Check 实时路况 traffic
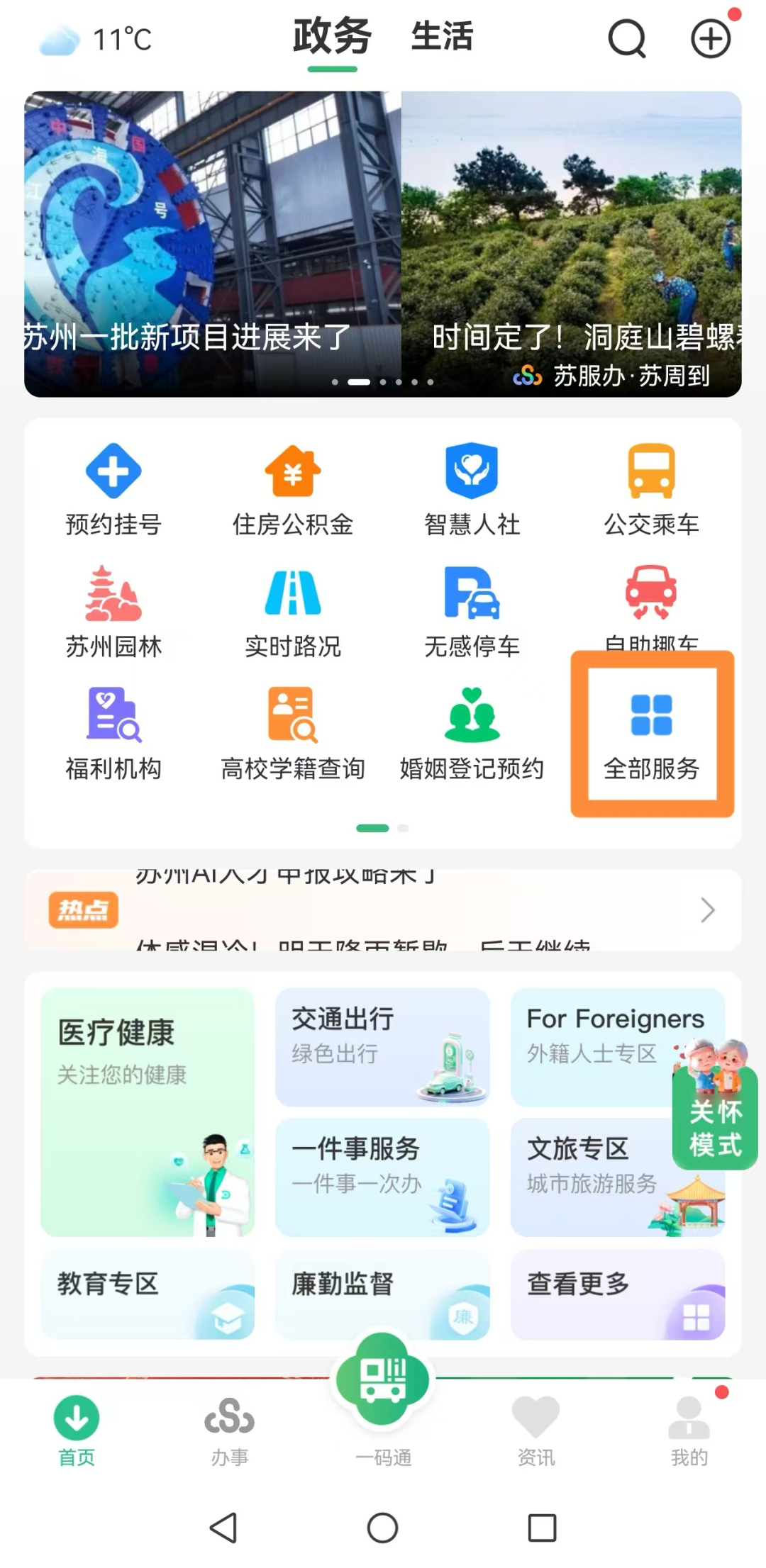 pyautogui.click(x=293, y=611)
